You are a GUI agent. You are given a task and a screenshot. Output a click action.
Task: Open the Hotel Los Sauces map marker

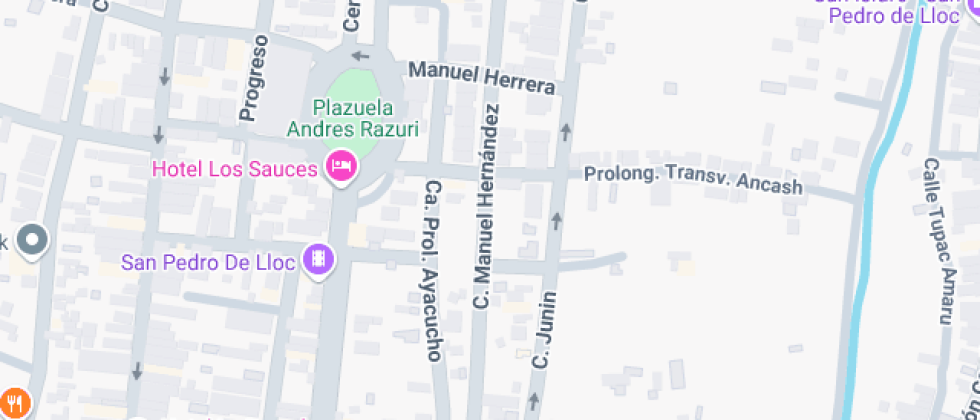tap(341, 168)
